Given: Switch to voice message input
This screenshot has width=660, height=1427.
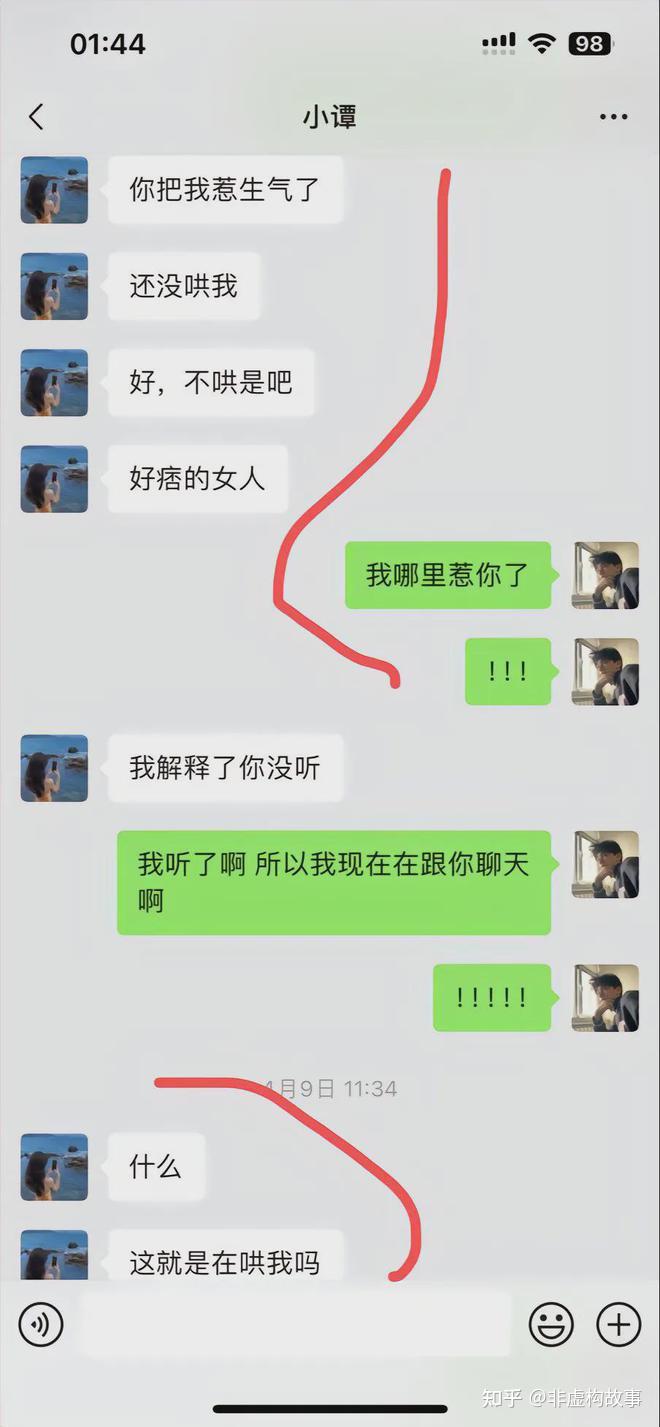Looking at the screenshot, I should [x=41, y=1325].
